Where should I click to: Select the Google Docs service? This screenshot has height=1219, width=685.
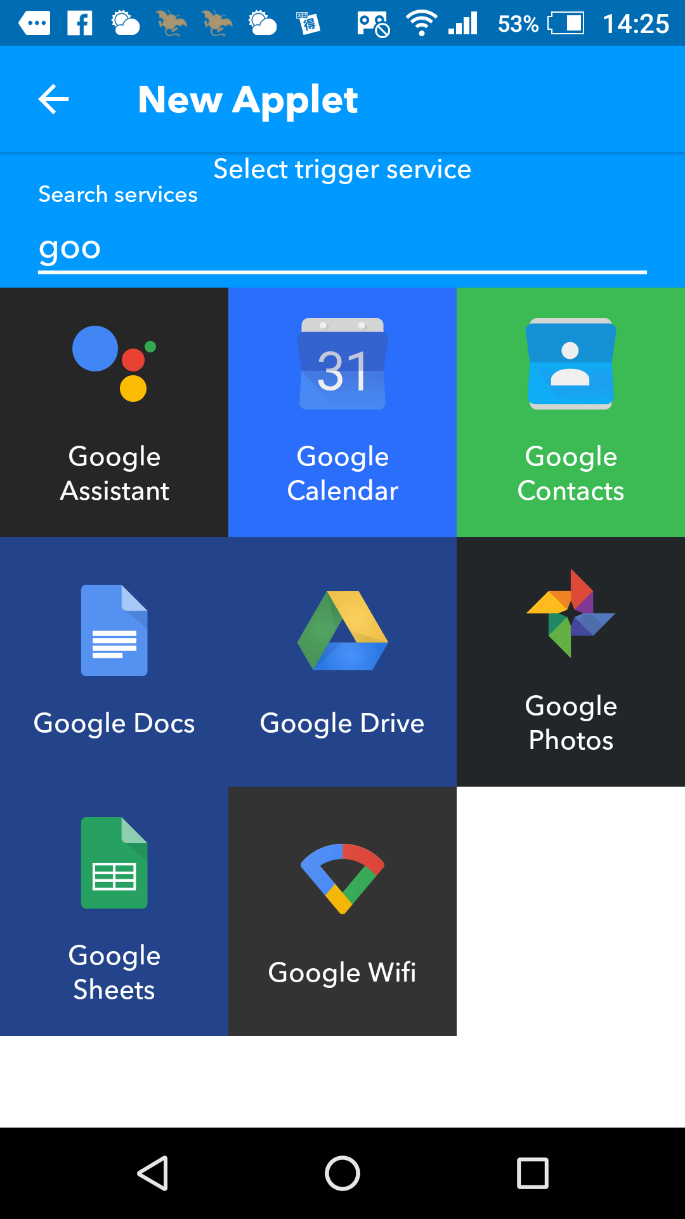[114, 662]
